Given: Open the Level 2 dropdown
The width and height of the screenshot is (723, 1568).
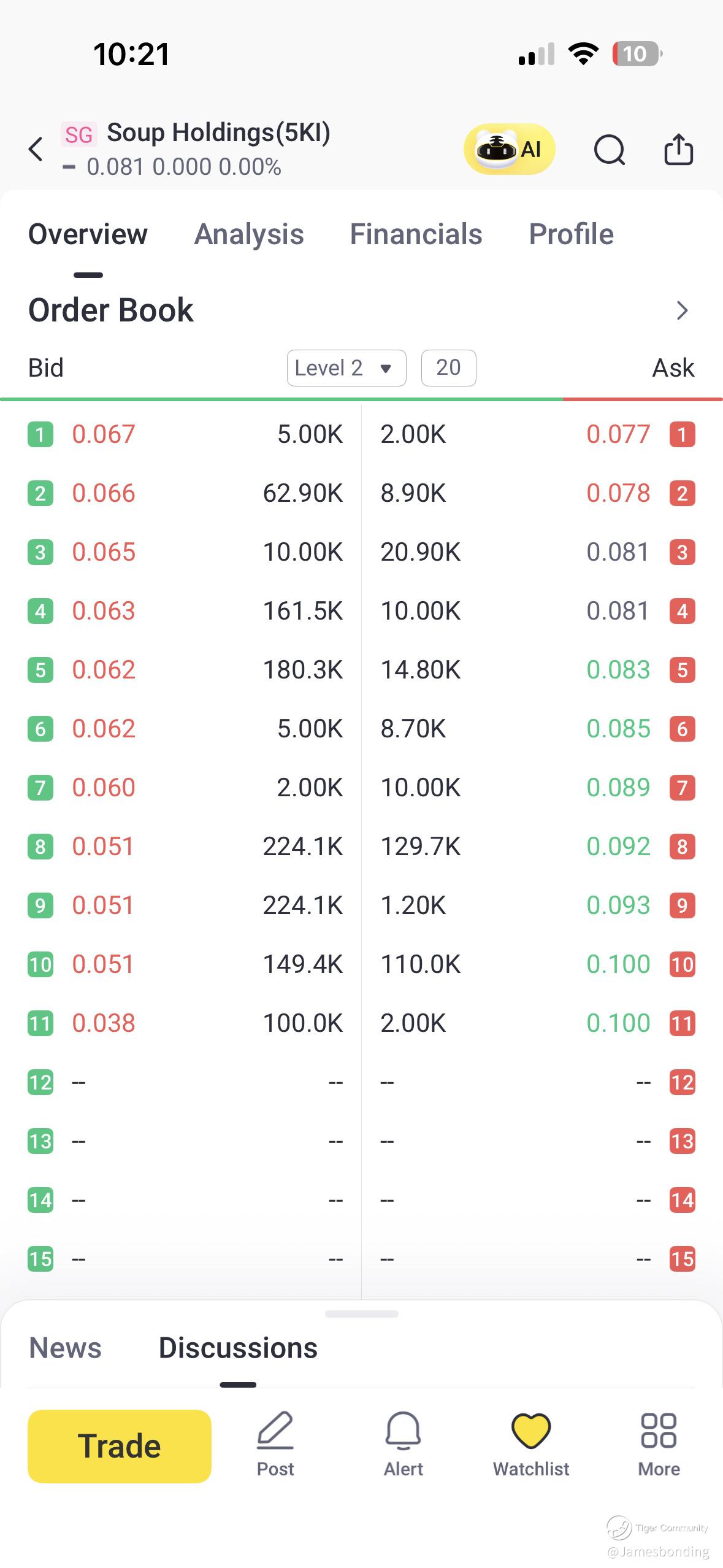Looking at the screenshot, I should pyautogui.click(x=346, y=368).
